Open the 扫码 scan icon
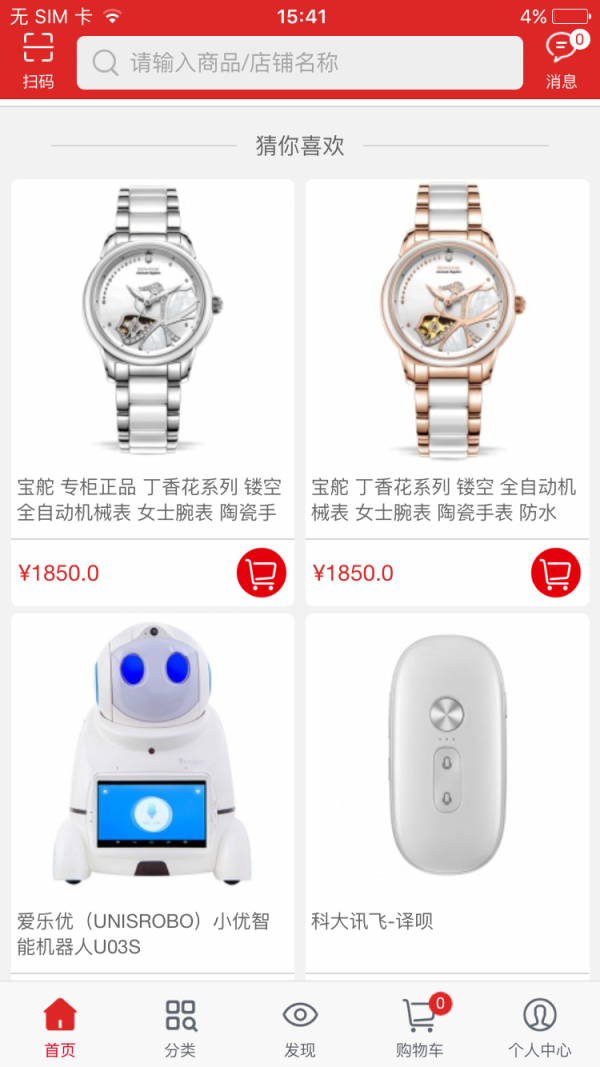 click(x=38, y=61)
